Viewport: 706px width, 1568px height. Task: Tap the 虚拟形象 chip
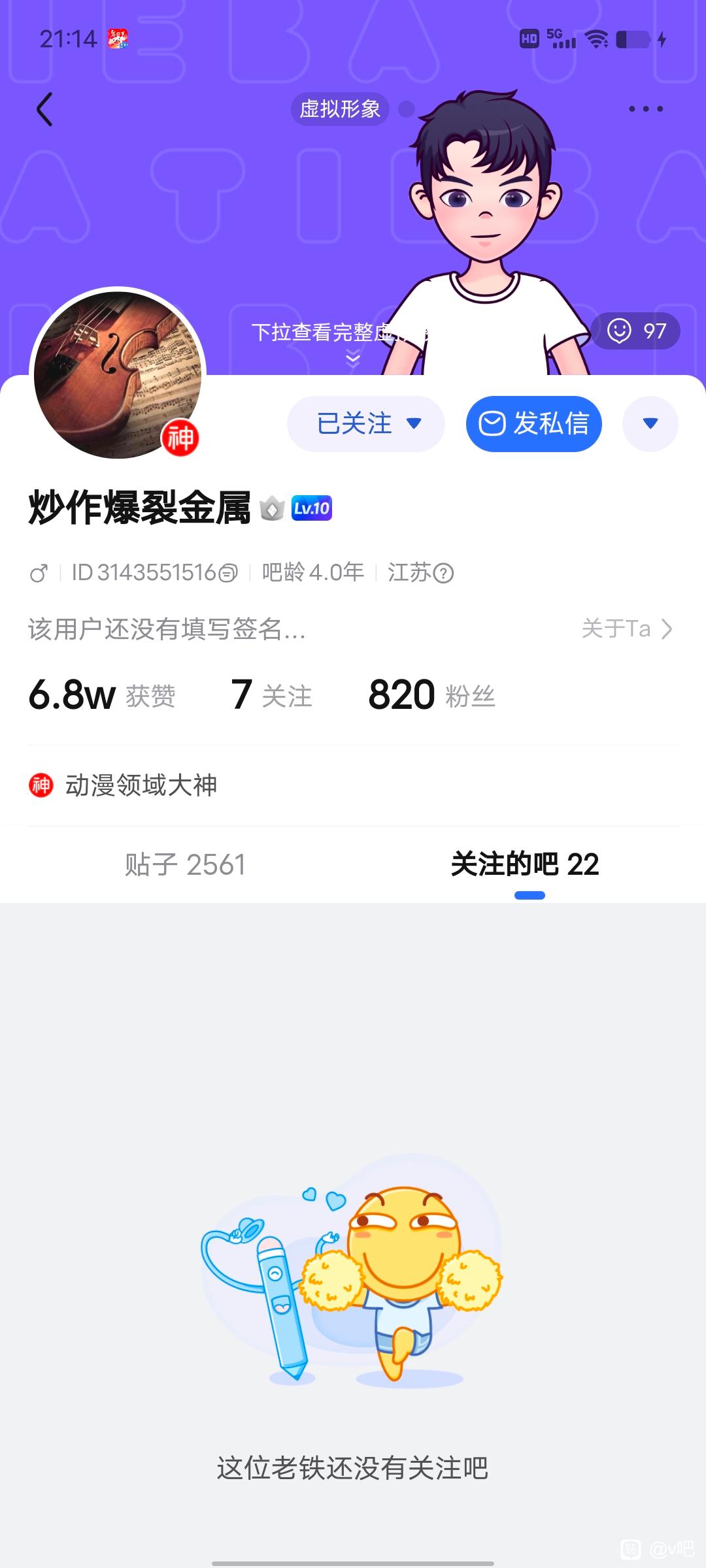340,109
